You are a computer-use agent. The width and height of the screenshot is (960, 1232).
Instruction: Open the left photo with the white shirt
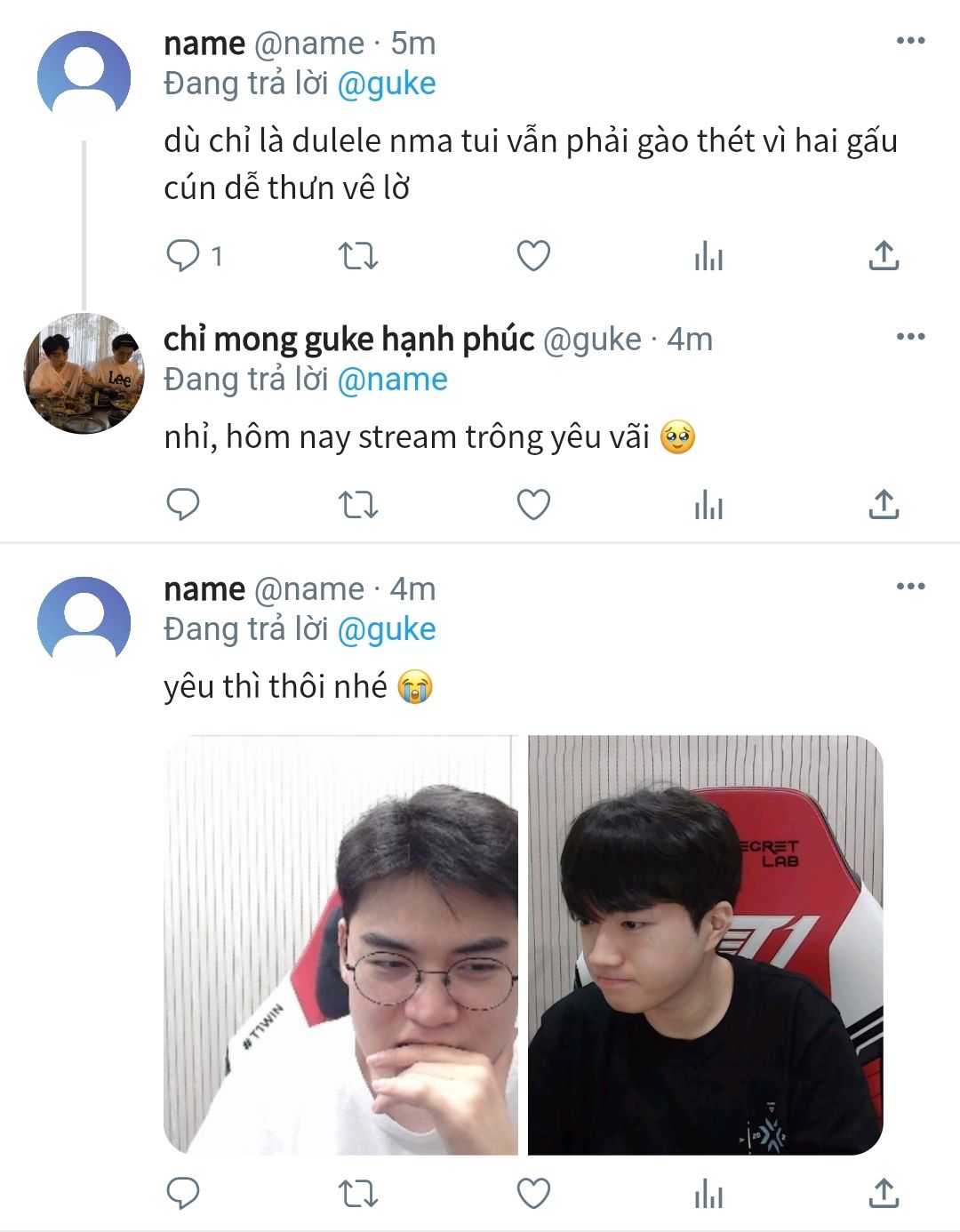coord(340,945)
